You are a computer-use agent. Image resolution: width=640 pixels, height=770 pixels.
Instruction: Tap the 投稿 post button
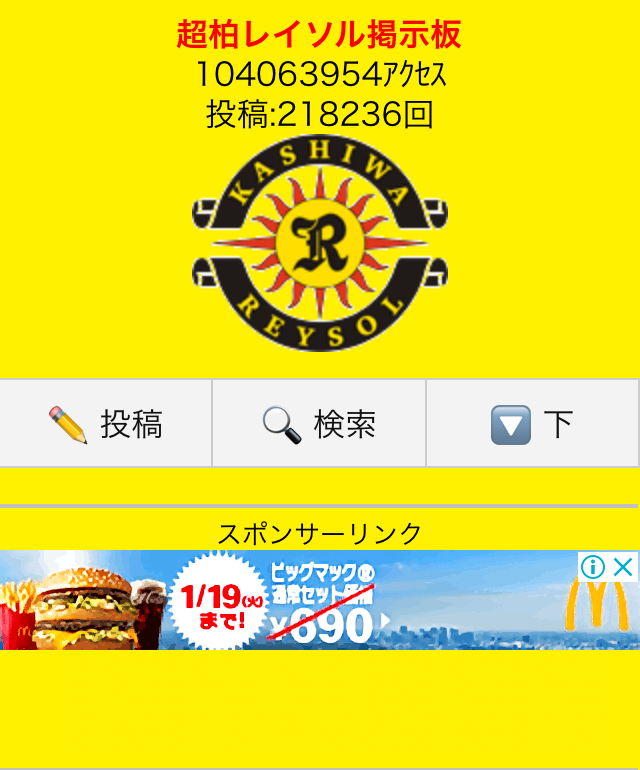click(106, 424)
